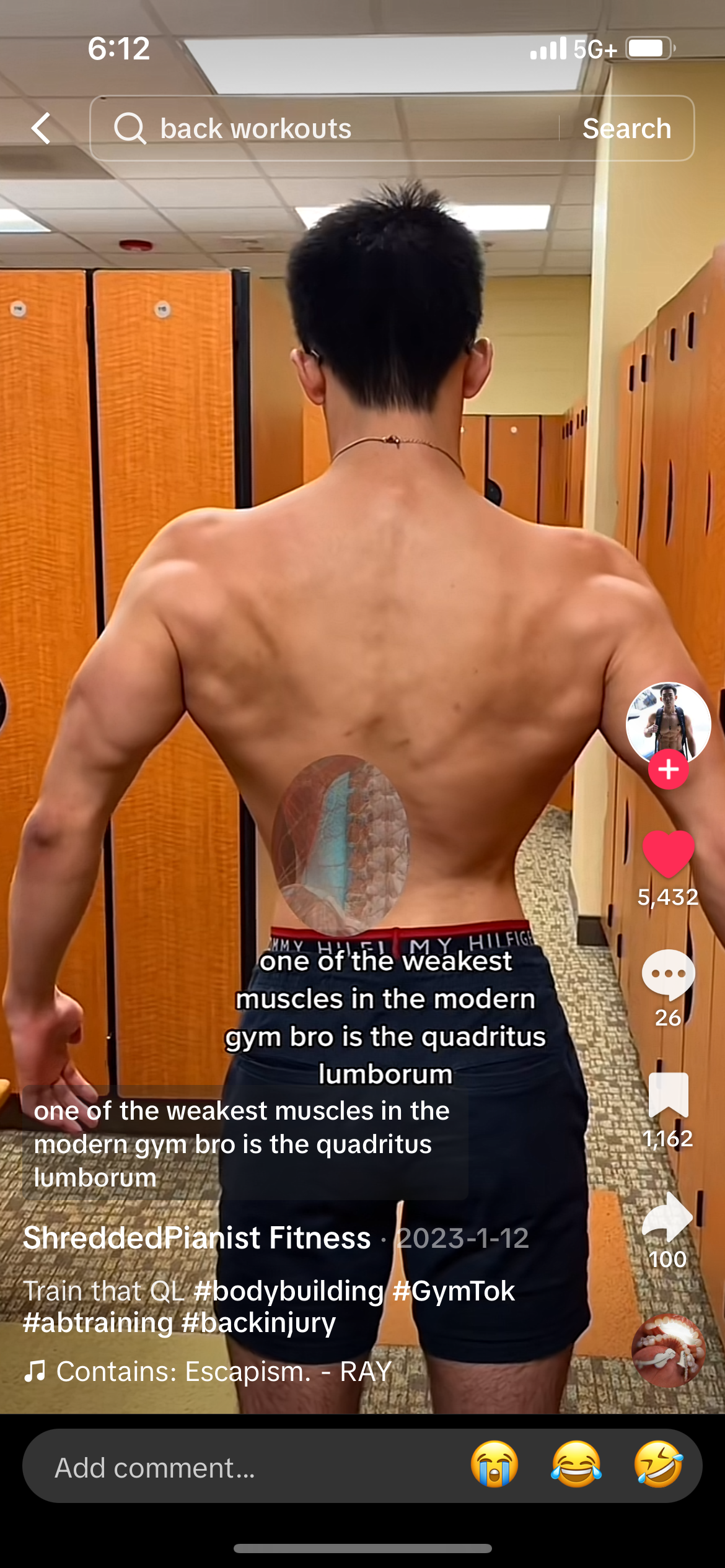Insert the rolling on floor laughing emoji
The image size is (725, 1568).
[658, 1465]
